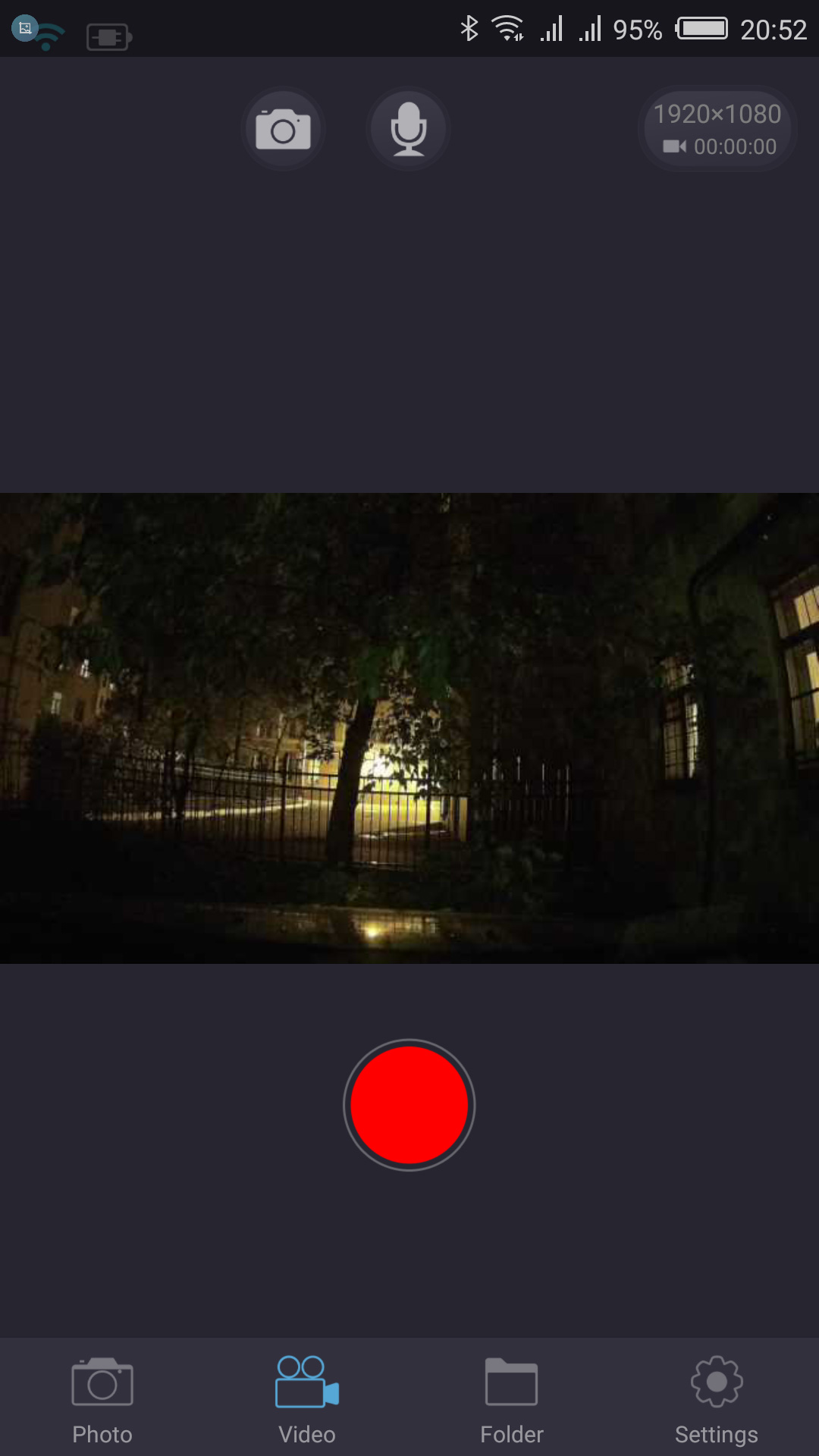Image resolution: width=819 pixels, height=1456 pixels.
Task: Open the Folder tab
Action: 512,1399
